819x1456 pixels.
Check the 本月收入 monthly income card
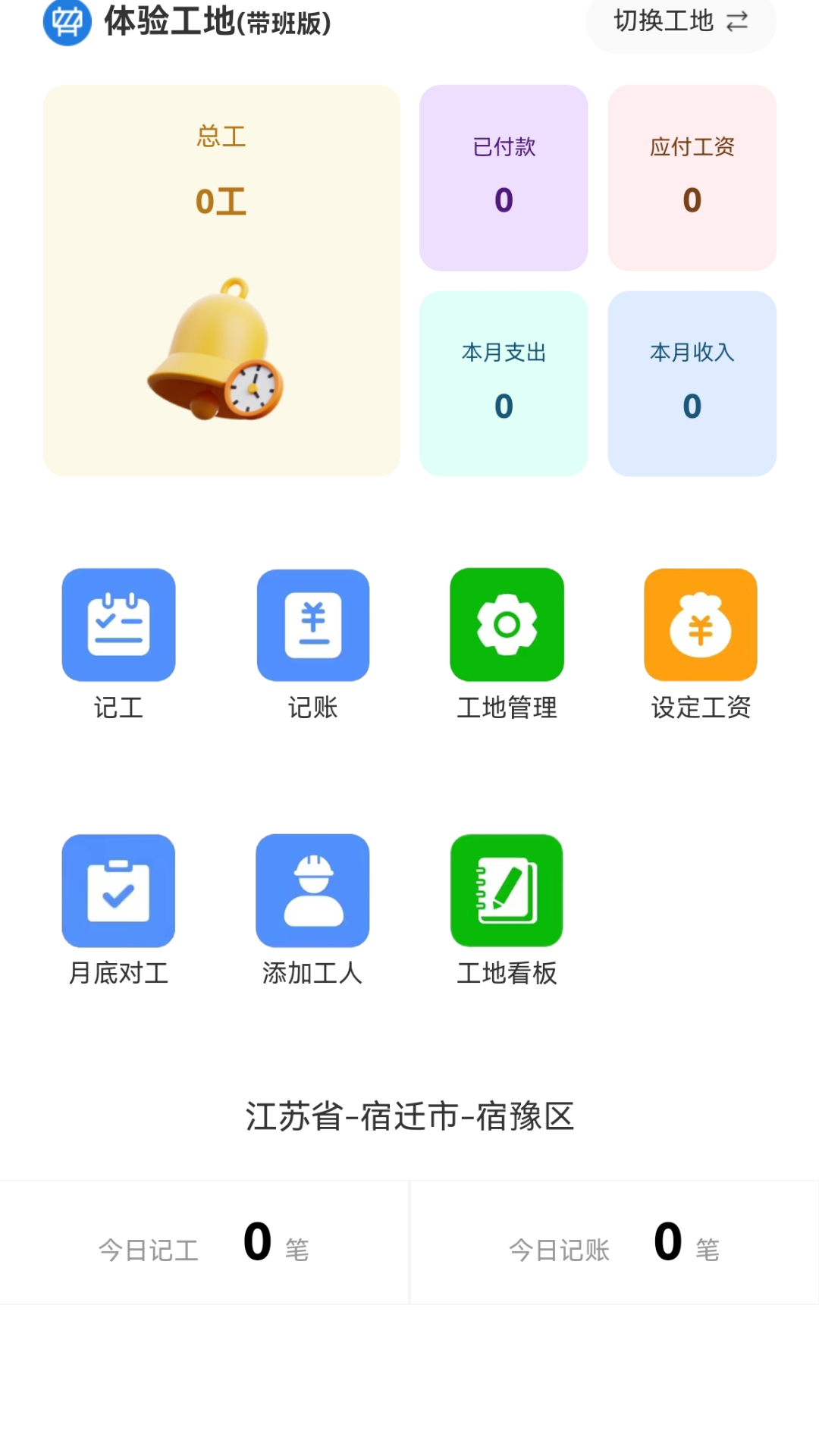(692, 384)
